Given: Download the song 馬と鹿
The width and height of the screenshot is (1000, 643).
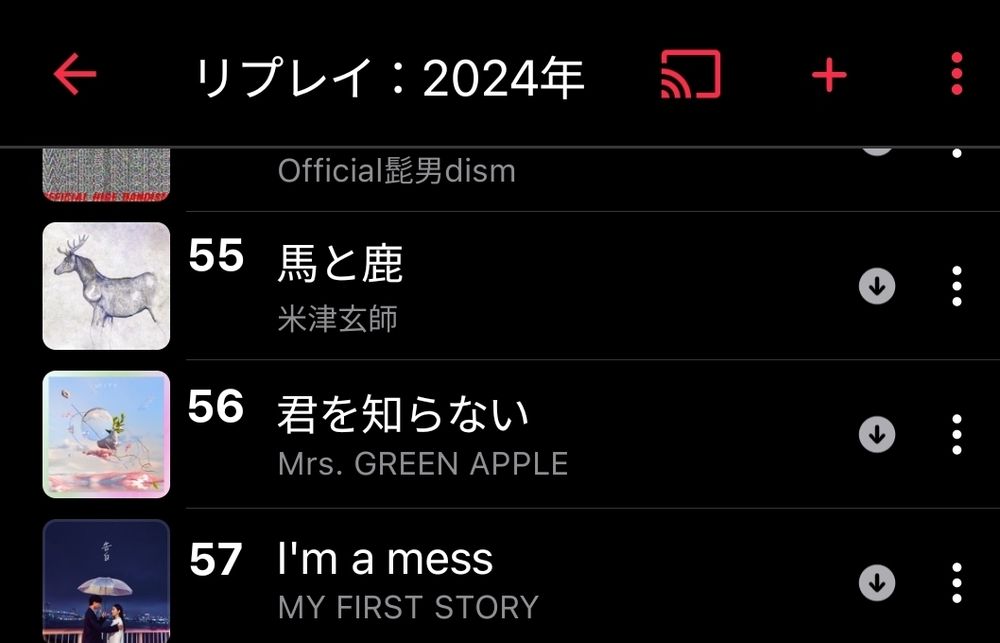Looking at the screenshot, I should click(x=877, y=286).
